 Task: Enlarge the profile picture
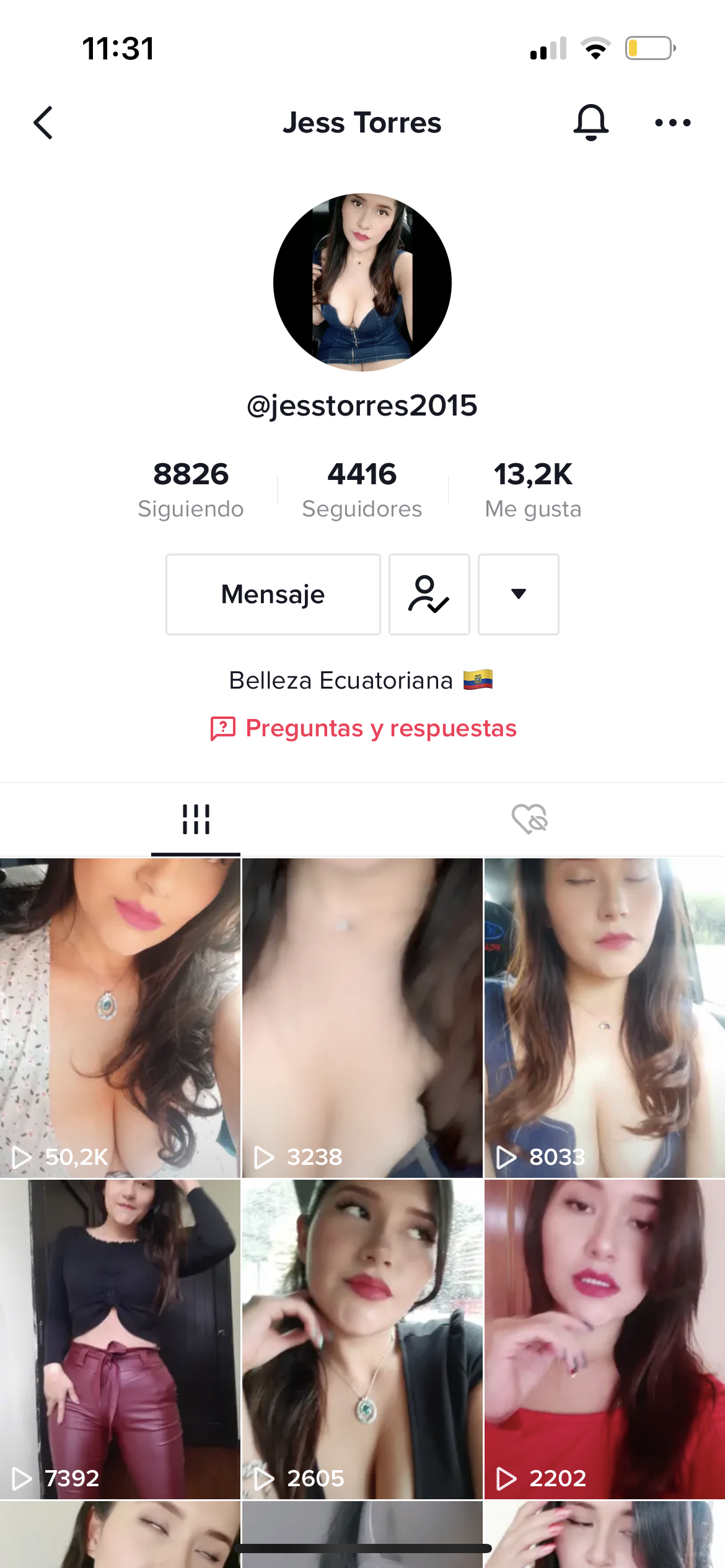tap(362, 282)
